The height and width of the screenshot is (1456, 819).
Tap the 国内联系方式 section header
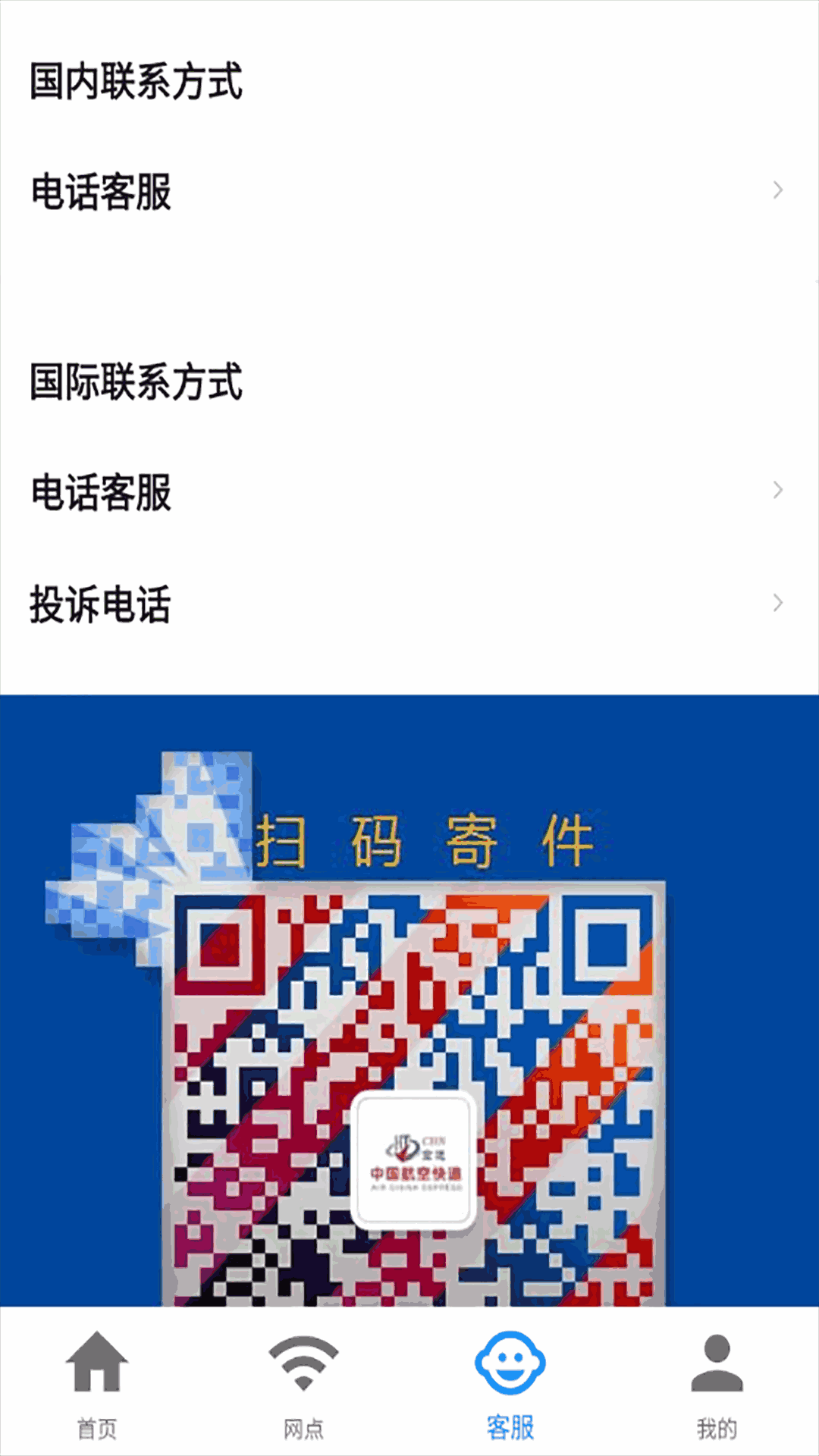click(x=135, y=83)
